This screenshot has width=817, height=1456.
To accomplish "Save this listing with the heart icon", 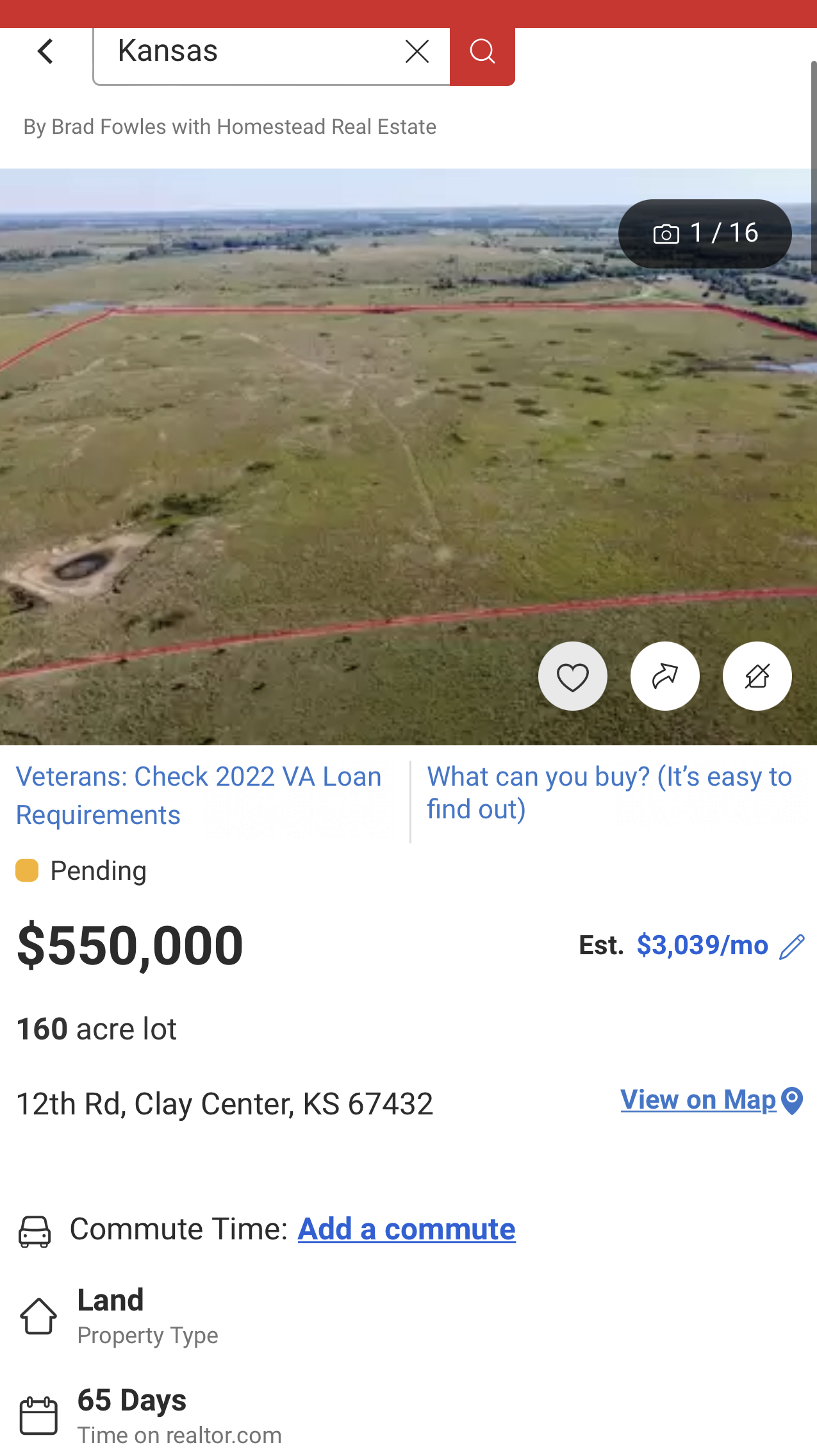I will 572,676.
